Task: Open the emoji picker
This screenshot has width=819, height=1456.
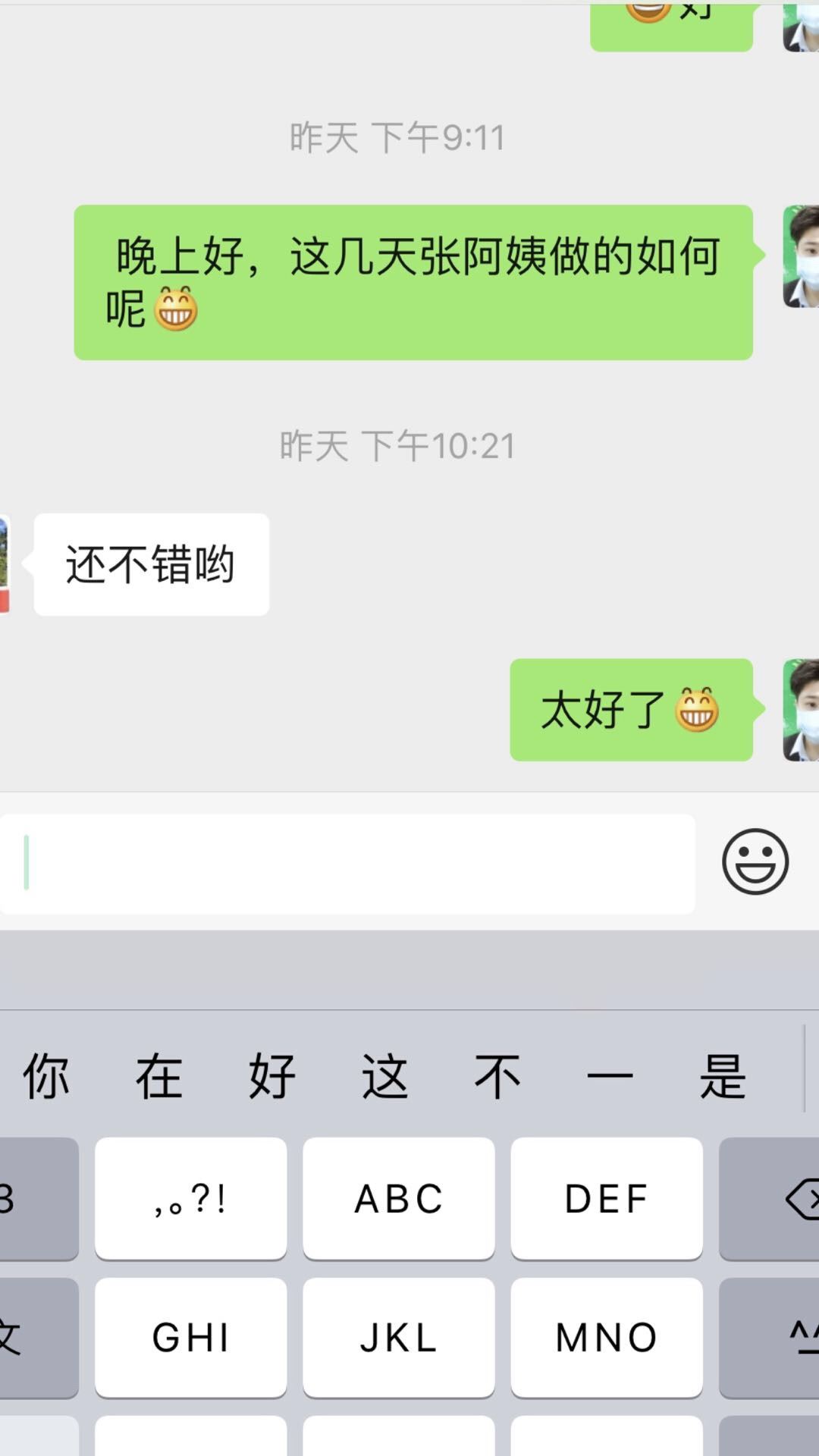Action: pos(755,861)
